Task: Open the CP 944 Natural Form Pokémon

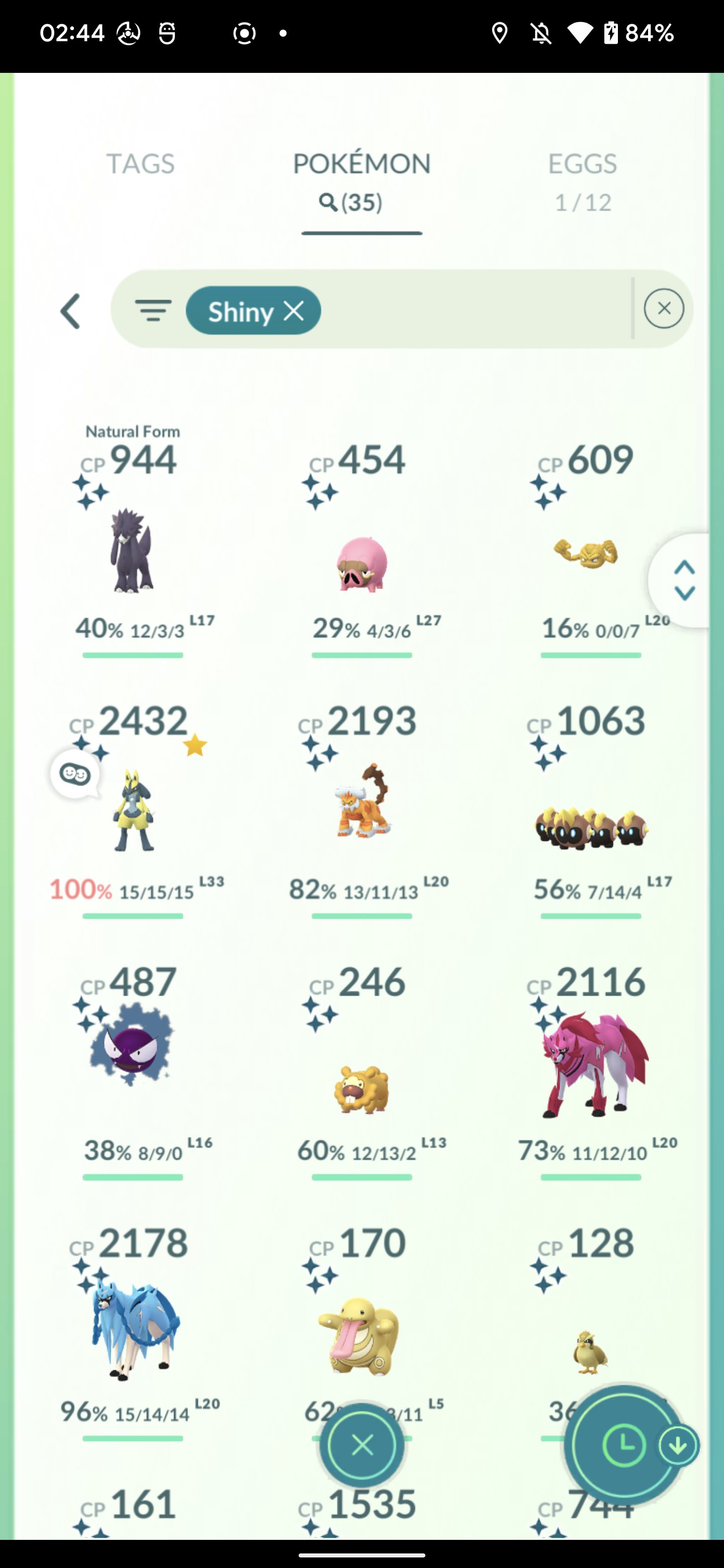Action: [x=133, y=541]
